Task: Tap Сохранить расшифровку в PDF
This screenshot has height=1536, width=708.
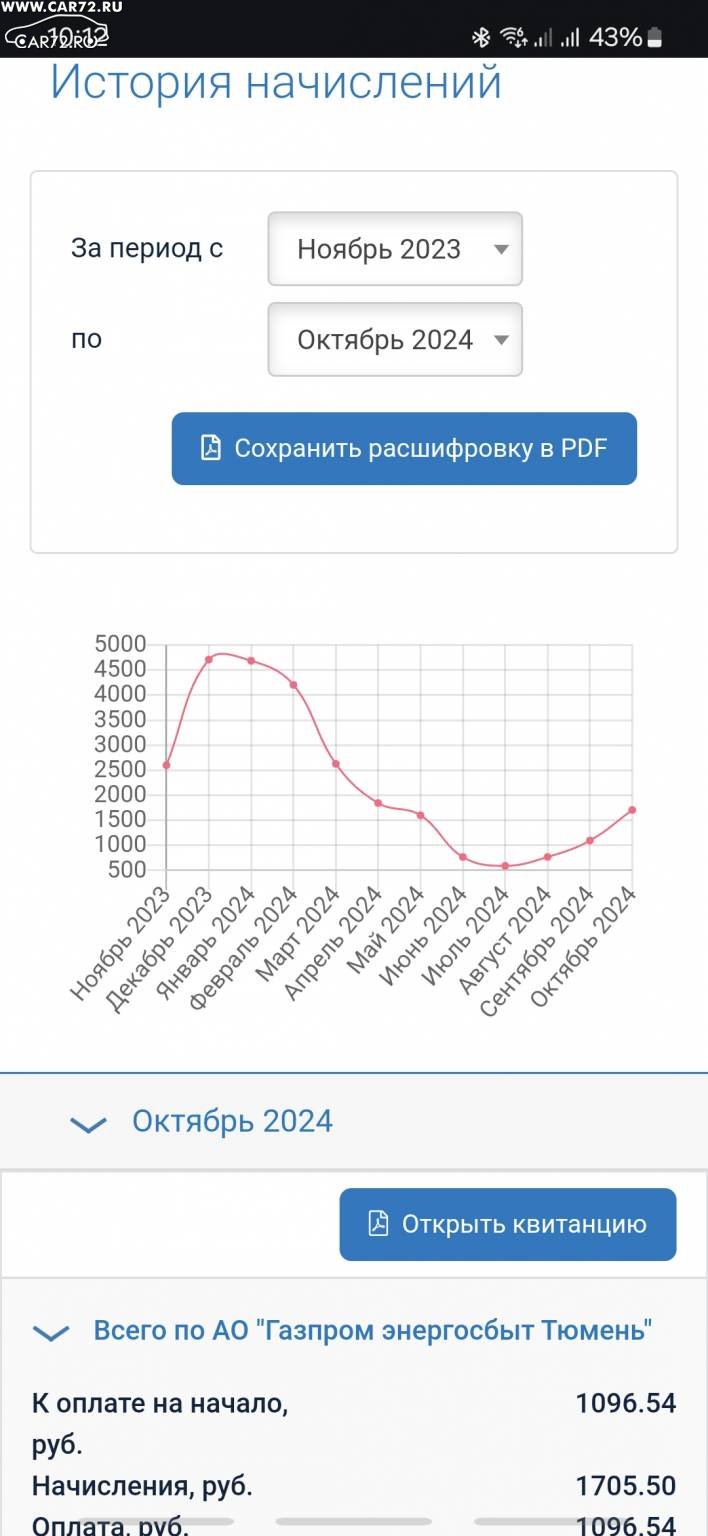Action: [404, 449]
